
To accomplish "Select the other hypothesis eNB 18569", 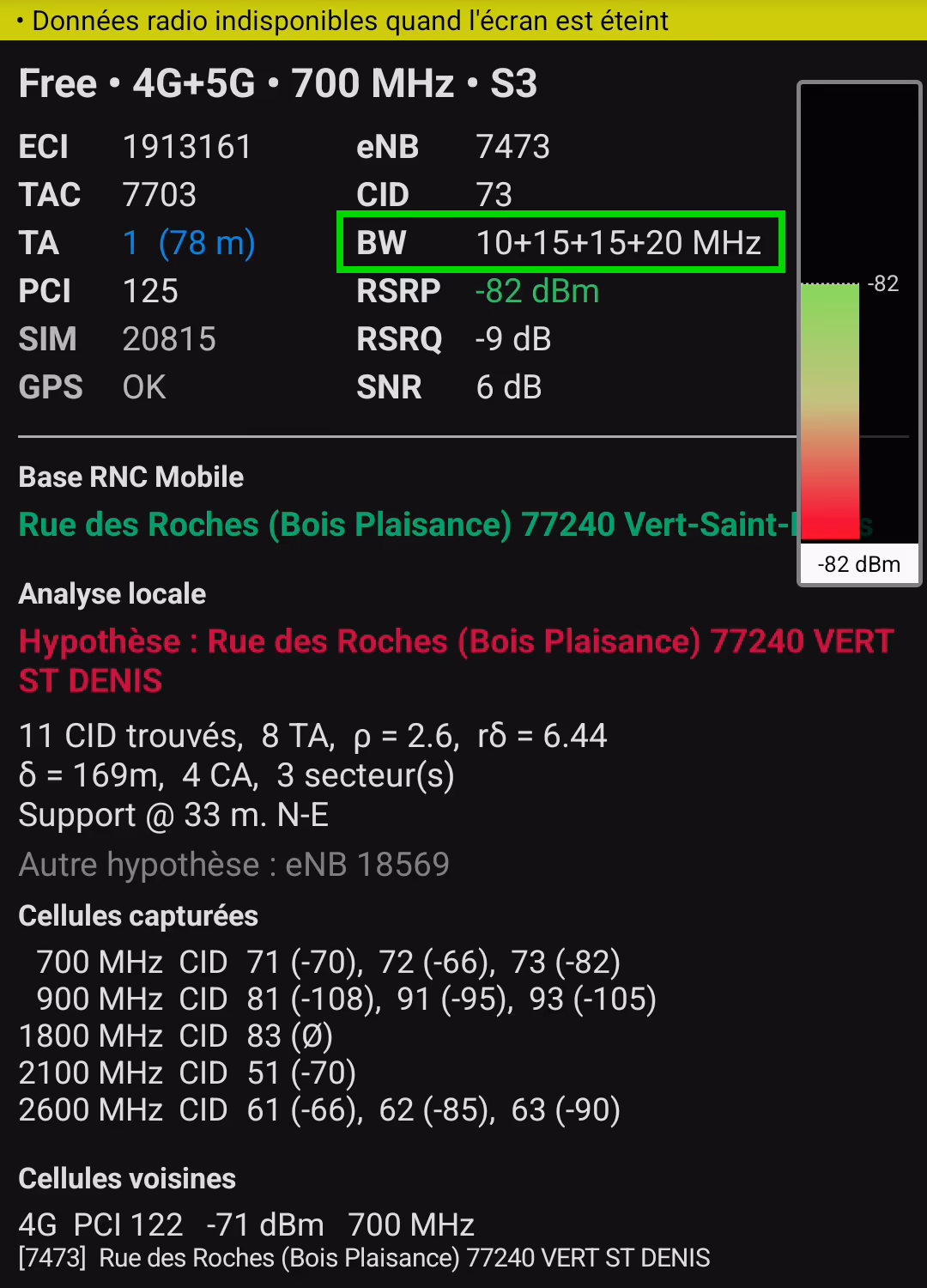I will click(234, 865).
